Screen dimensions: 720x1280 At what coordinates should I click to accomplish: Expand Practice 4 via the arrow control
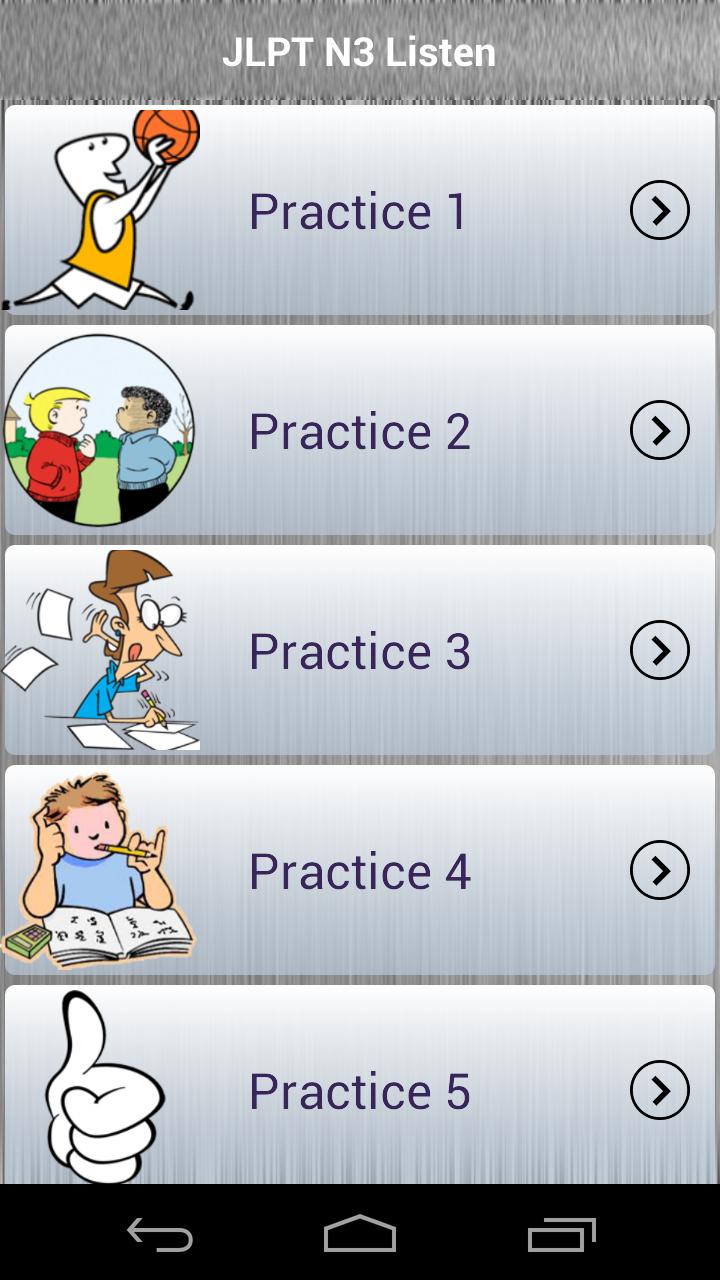click(659, 869)
